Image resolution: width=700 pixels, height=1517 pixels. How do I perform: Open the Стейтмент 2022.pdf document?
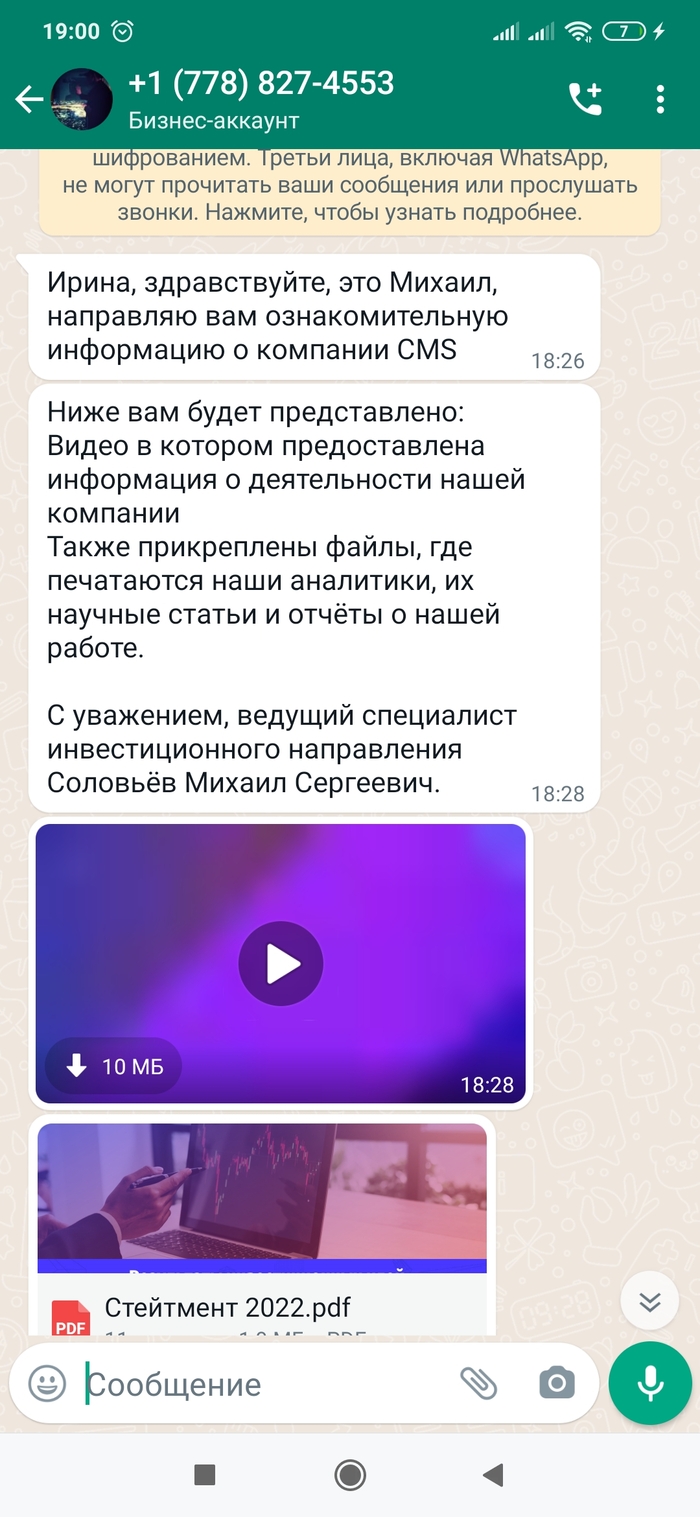pos(227,1307)
